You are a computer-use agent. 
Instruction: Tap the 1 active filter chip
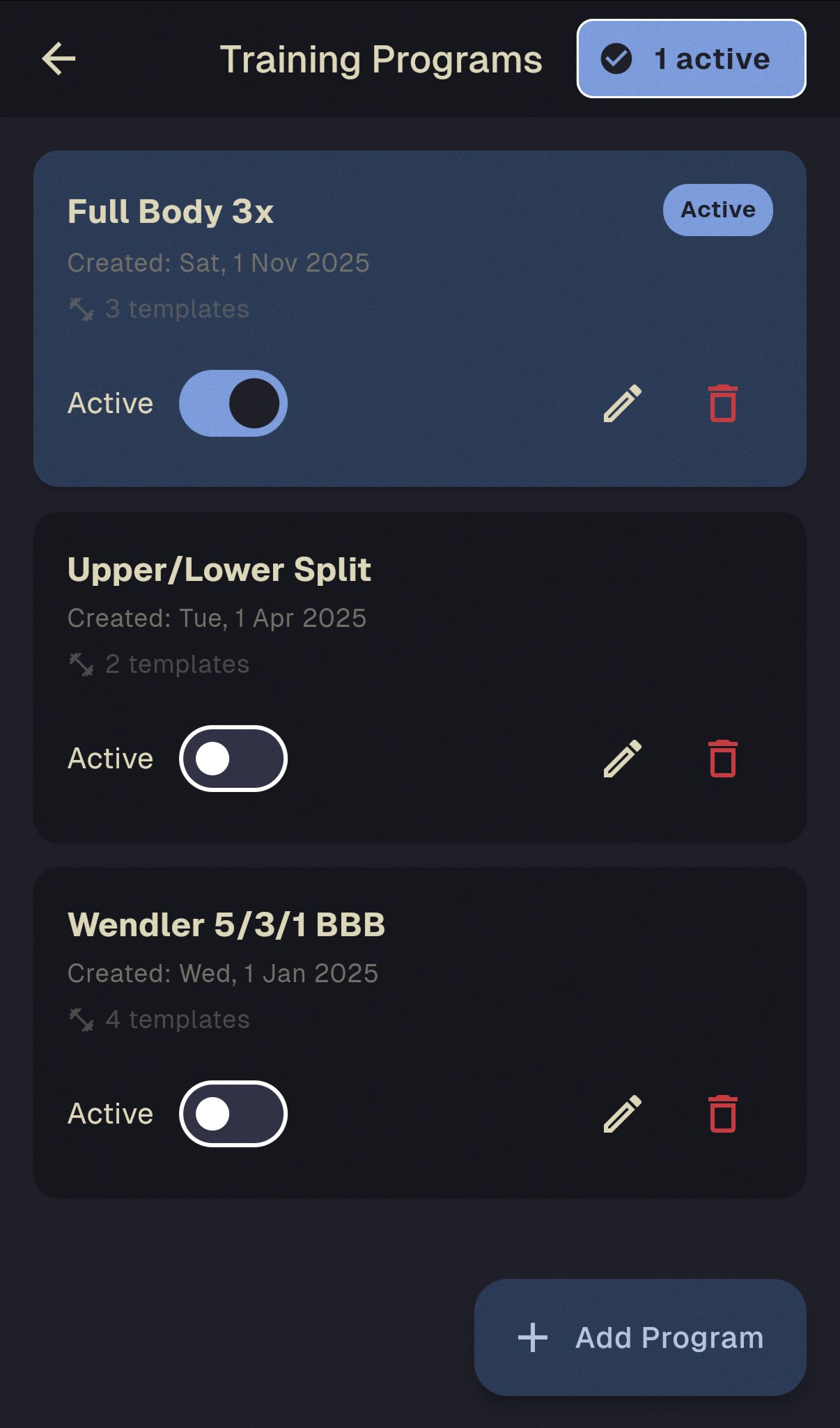tap(691, 59)
